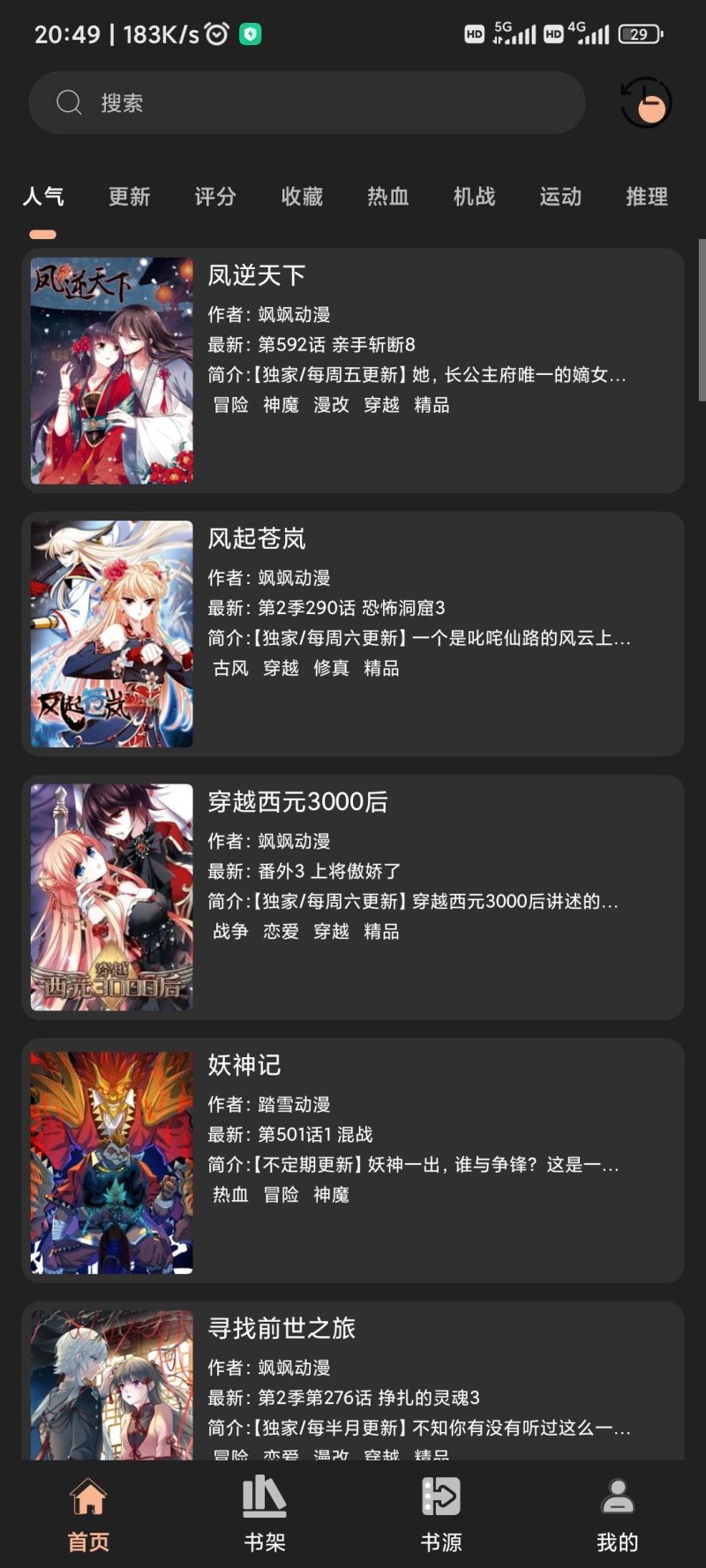
Task: Open the 妖神记 comic card
Action: (353, 1159)
